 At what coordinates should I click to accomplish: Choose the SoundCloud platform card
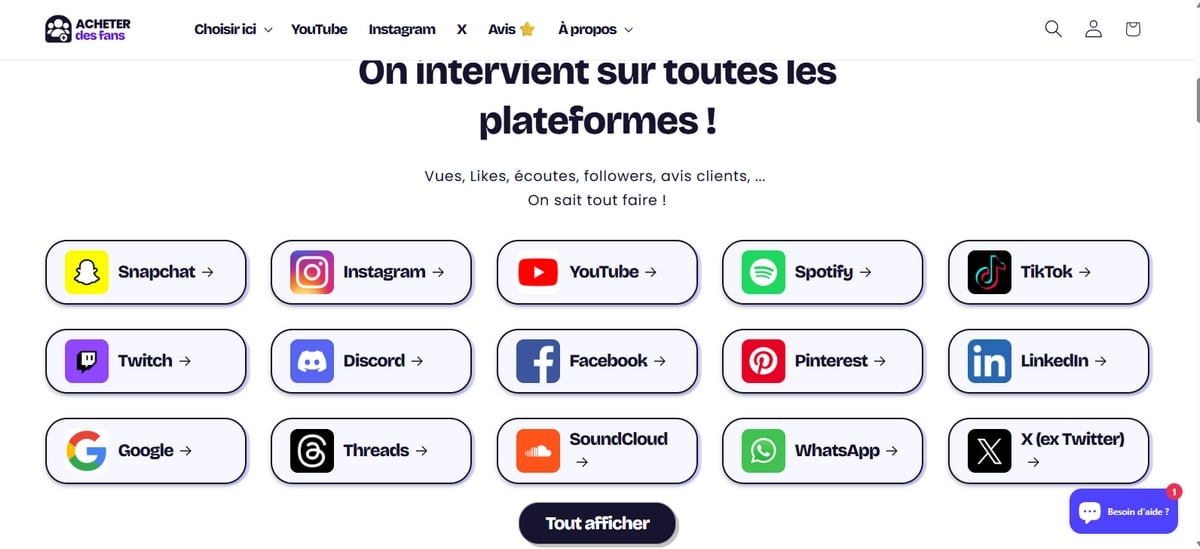[597, 451]
